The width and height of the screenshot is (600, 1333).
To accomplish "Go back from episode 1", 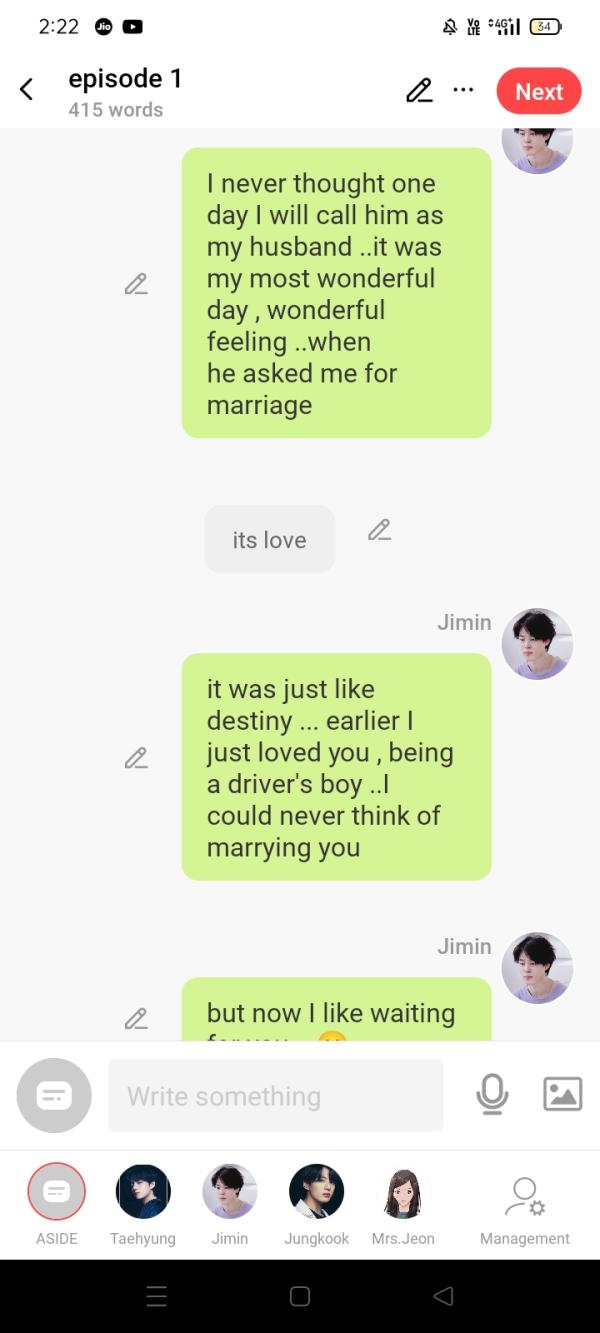I will [x=27, y=90].
